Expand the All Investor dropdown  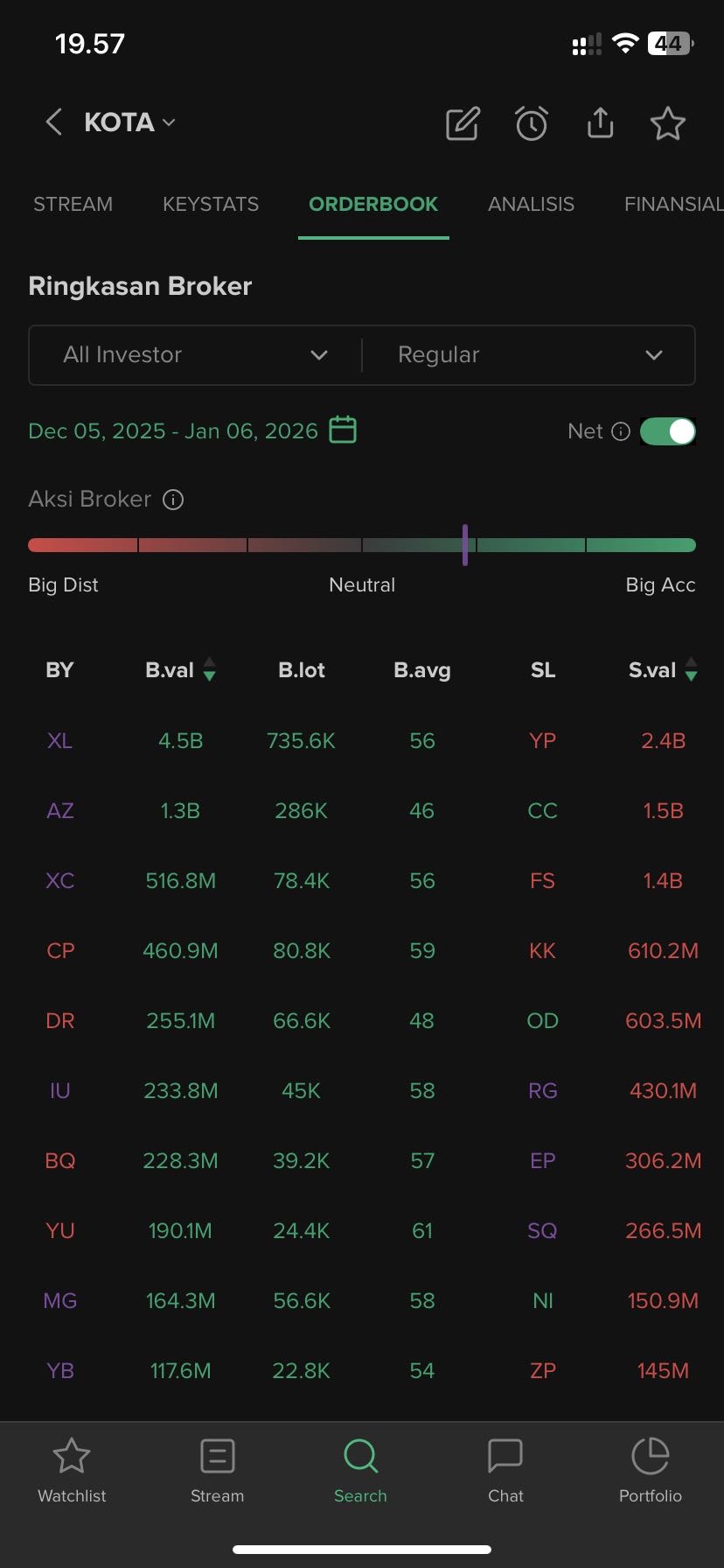pyautogui.click(x=195, y=355)
